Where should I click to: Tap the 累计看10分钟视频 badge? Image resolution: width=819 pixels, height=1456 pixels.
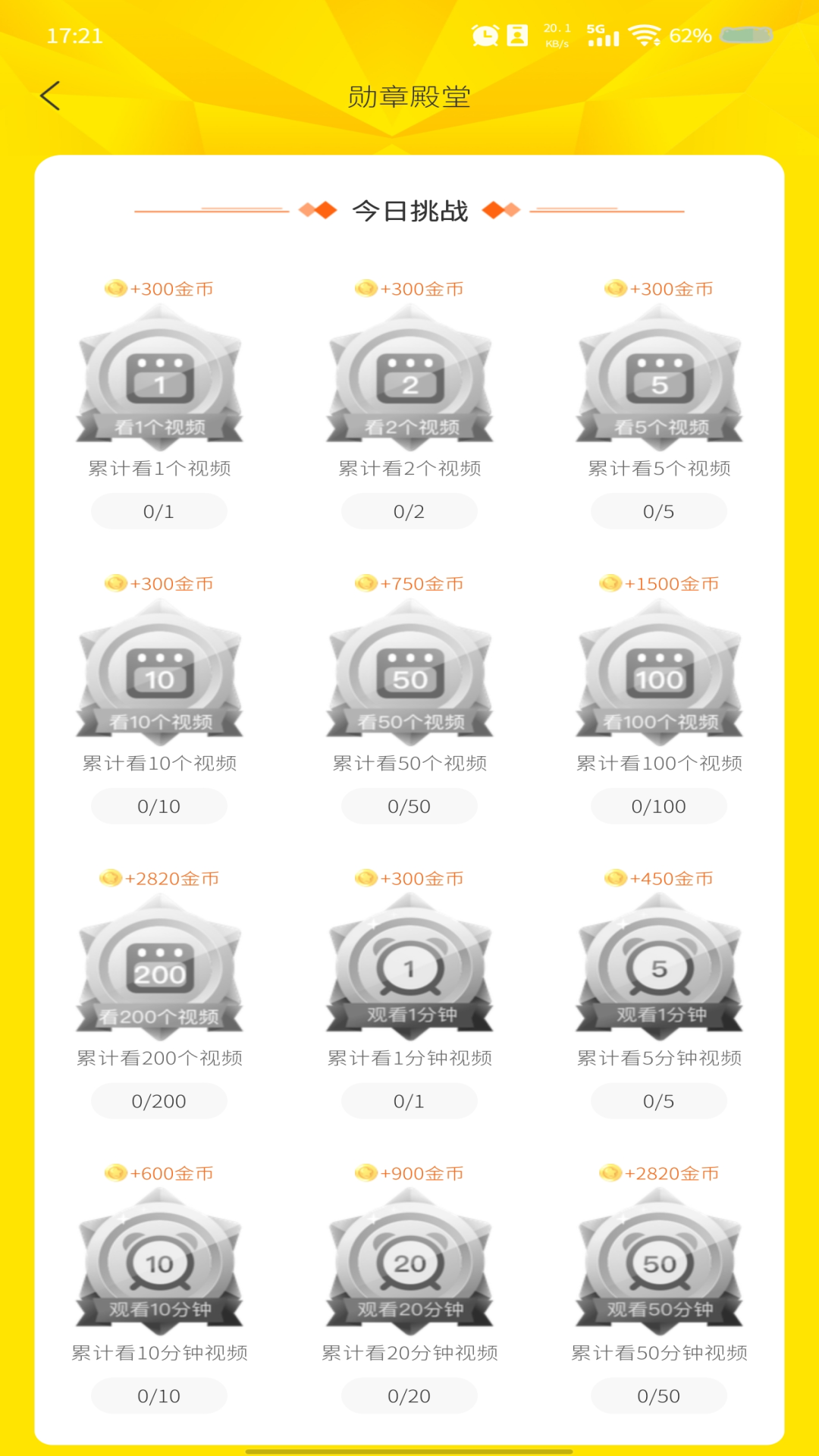(159, 1262)
